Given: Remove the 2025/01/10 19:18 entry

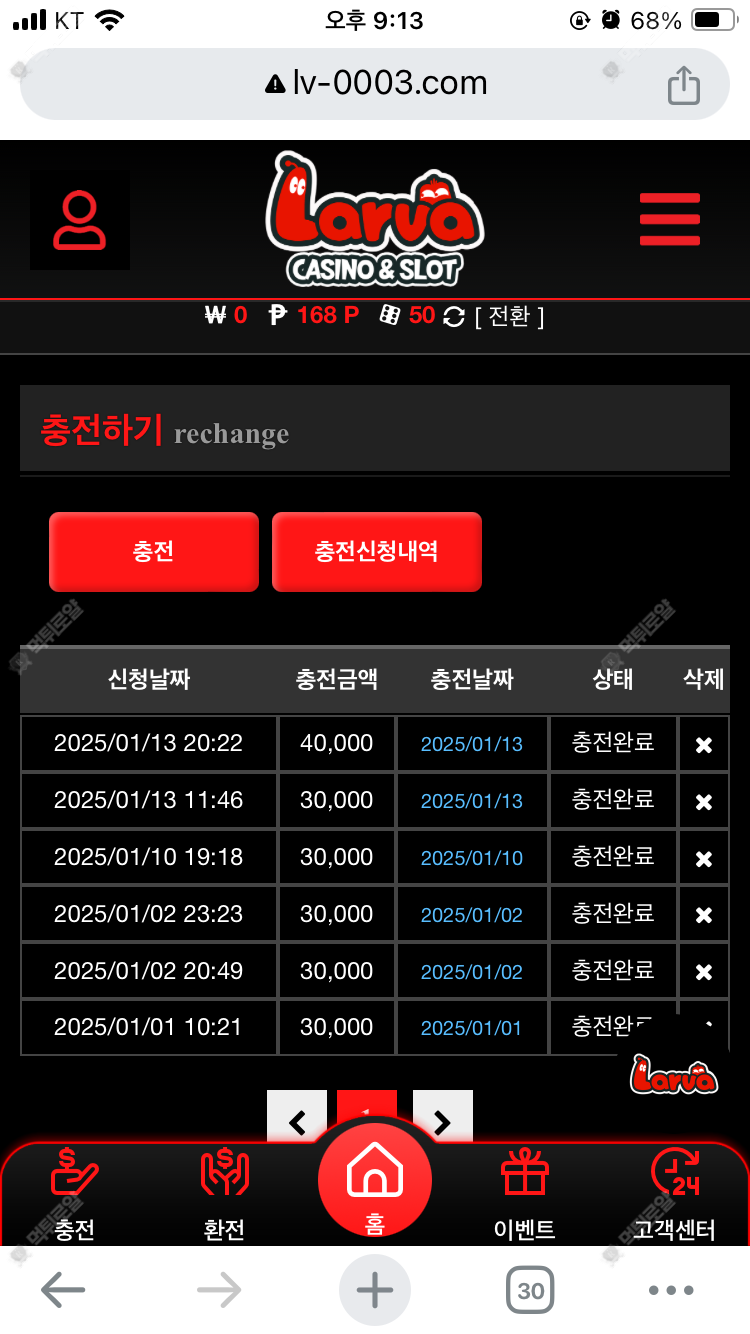Looking at the screenshot, I should (703, 859).
